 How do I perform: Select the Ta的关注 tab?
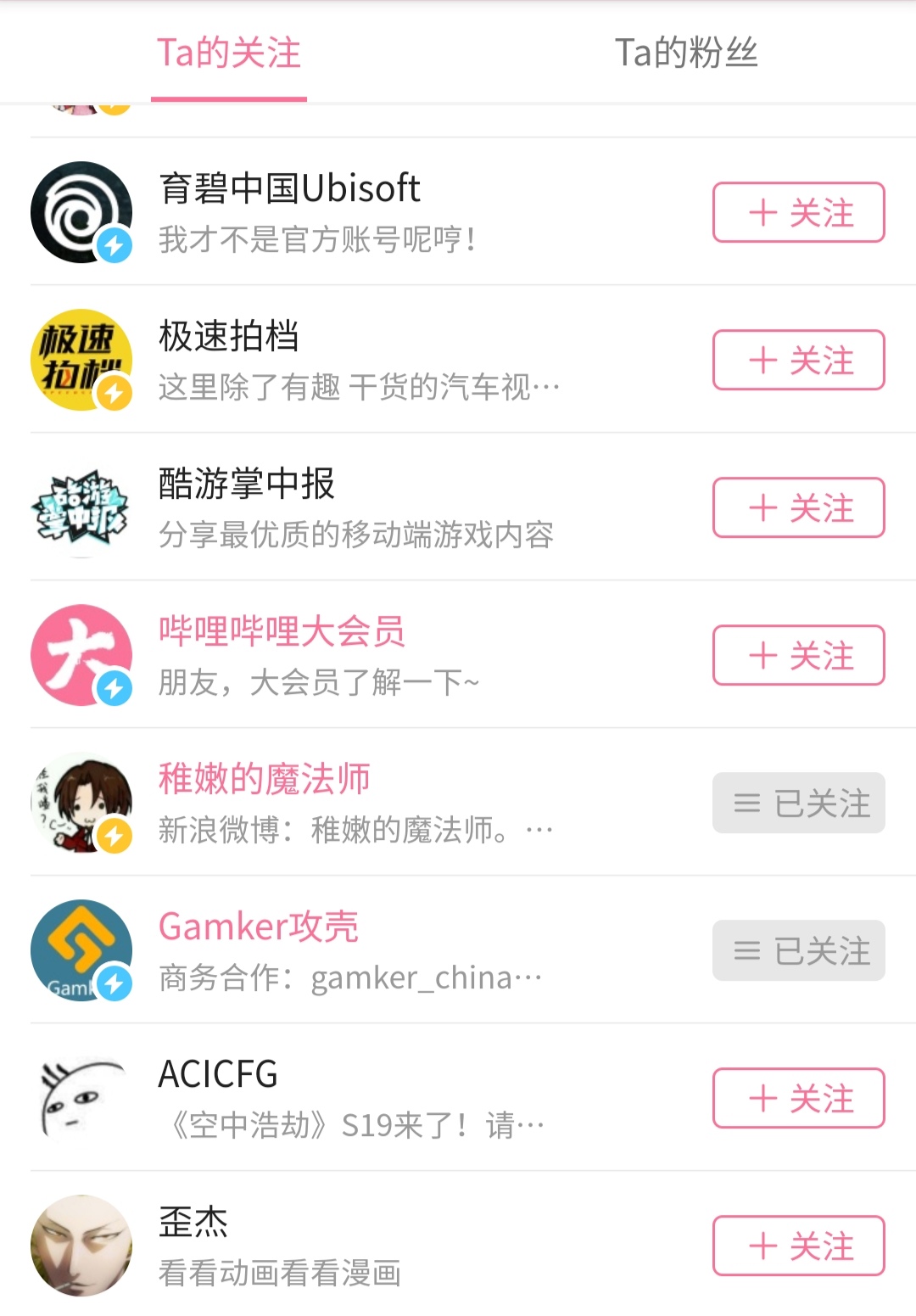tap(227, 53)
